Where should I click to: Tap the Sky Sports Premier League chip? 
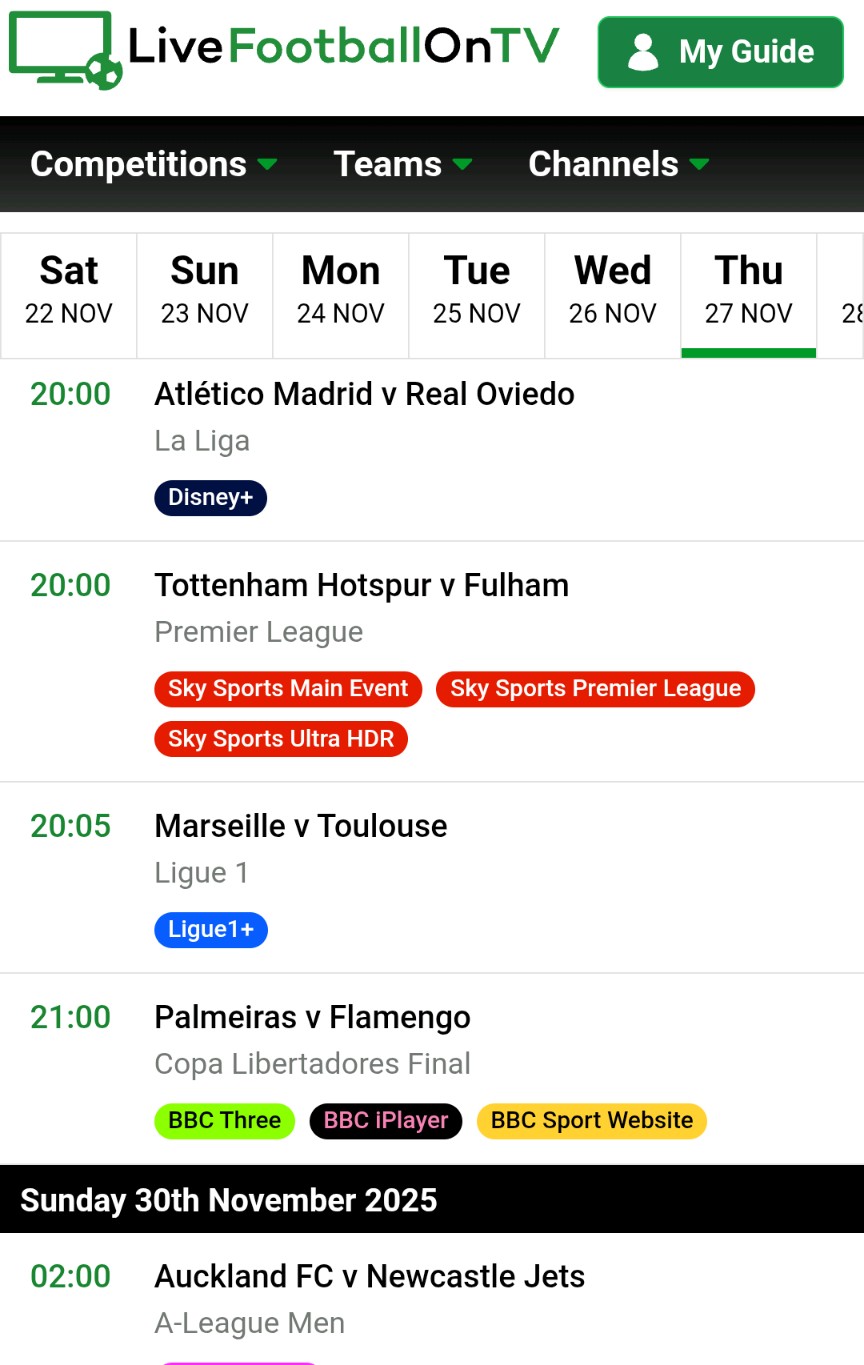[595, 689]
